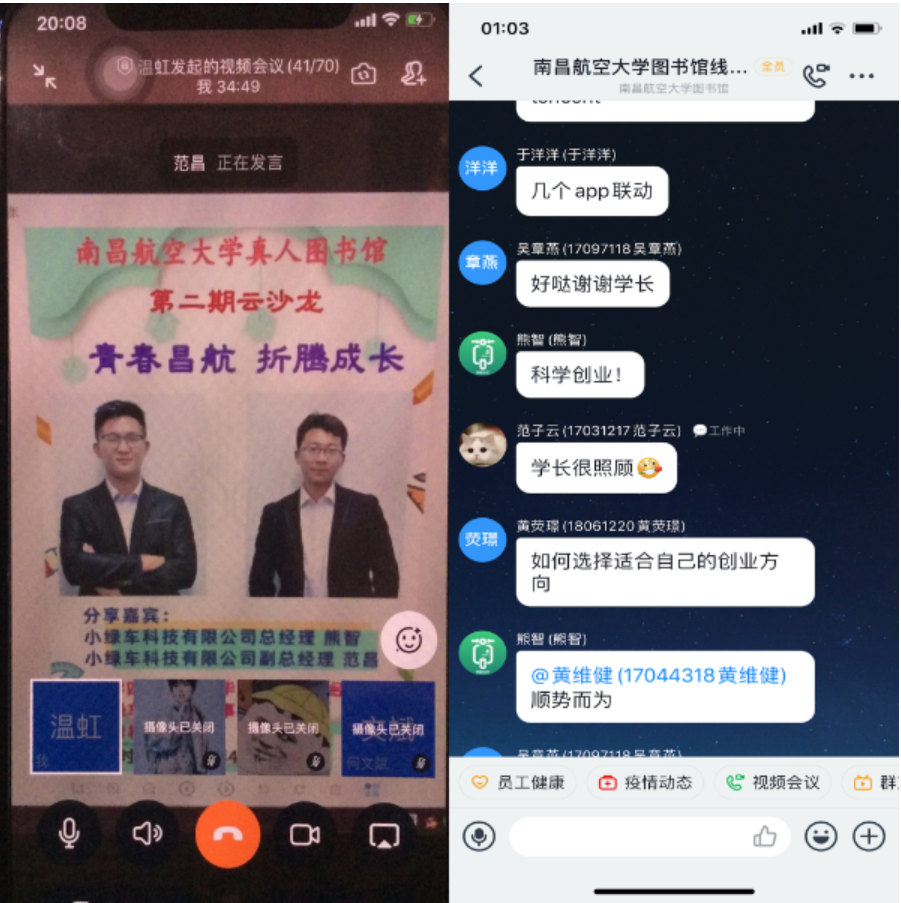Select 温虹's participant tile
This screenshot has height=903, width=901.
coord(76,727)
